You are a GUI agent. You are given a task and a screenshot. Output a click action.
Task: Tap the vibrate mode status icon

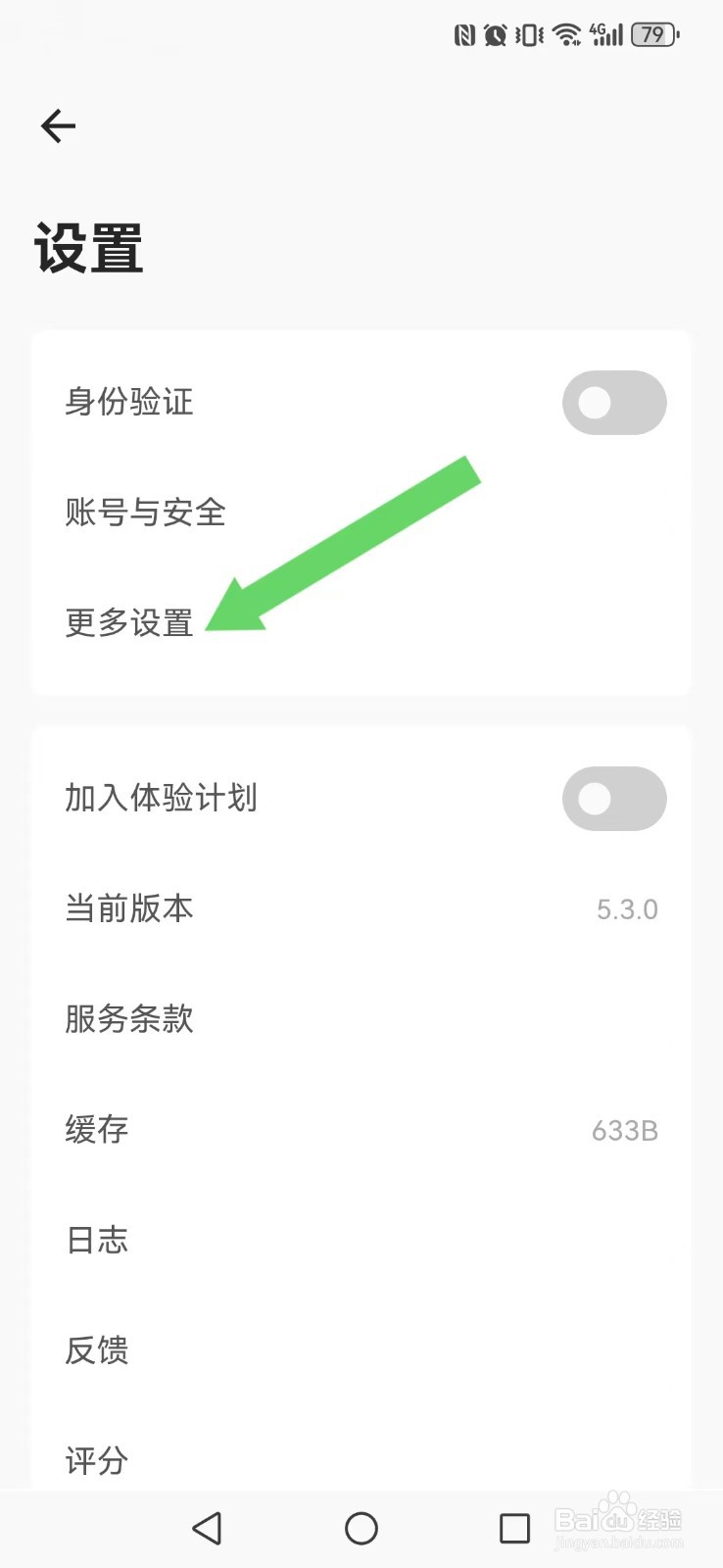tap(527, 33)
